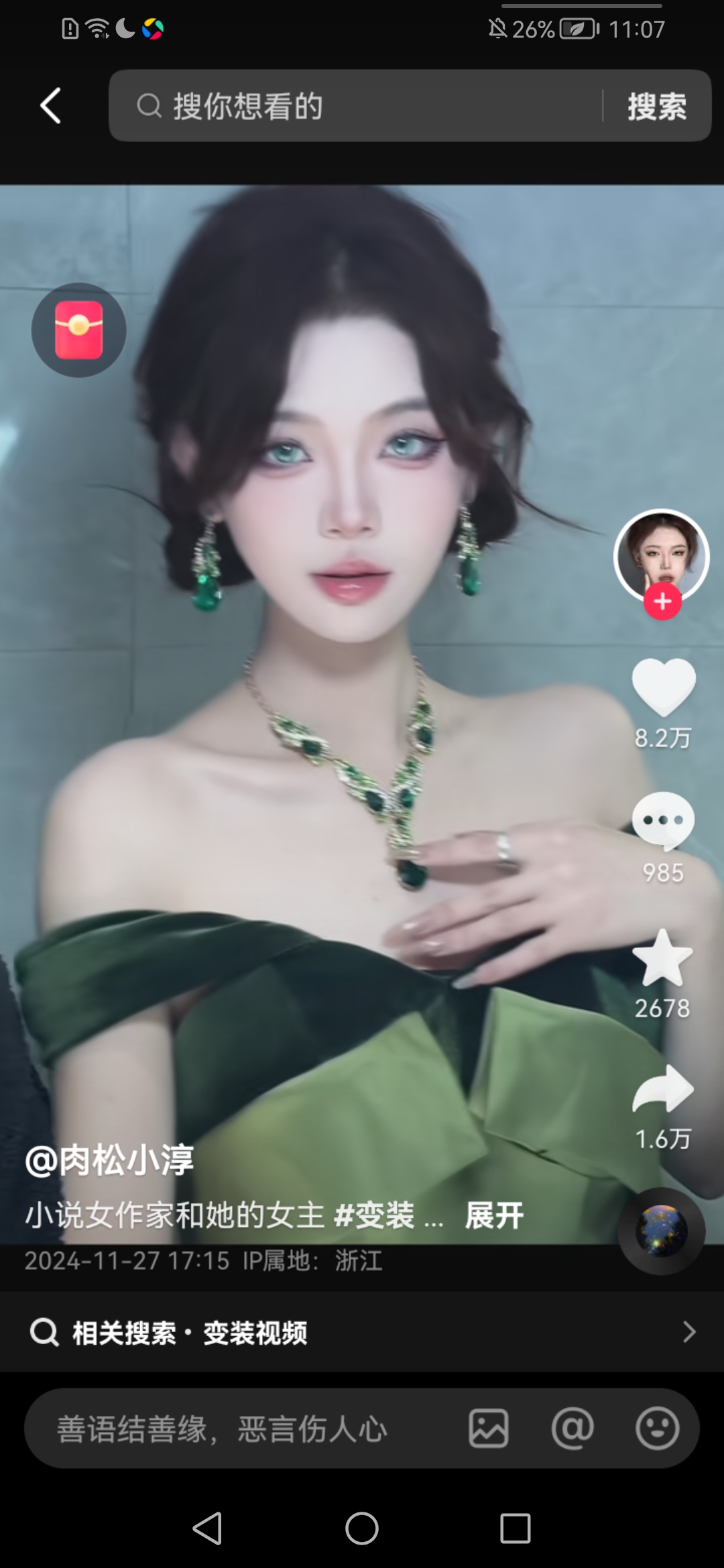Open the spinning music disc
724x1568 pixels.
(661, 1230)
